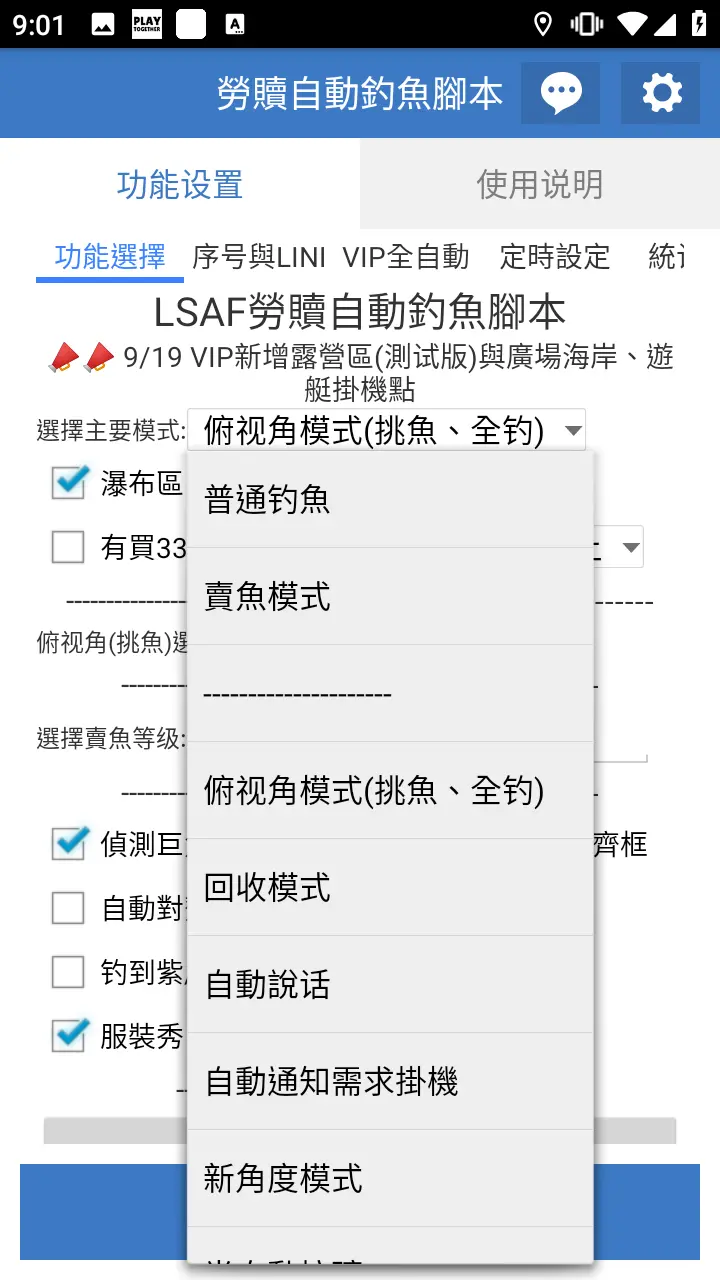Choose 賣魚模式 option
This screenshot has width=720, height=1280.
[x=390, y=597]
